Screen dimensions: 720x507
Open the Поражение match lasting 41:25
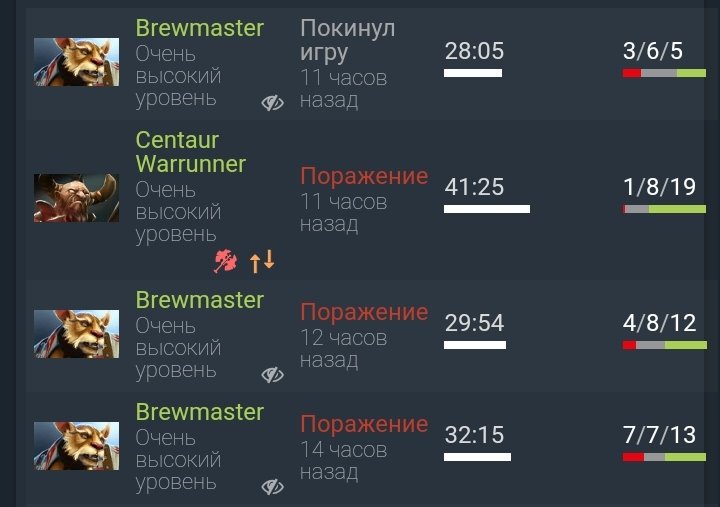click(x=363, y=176)
